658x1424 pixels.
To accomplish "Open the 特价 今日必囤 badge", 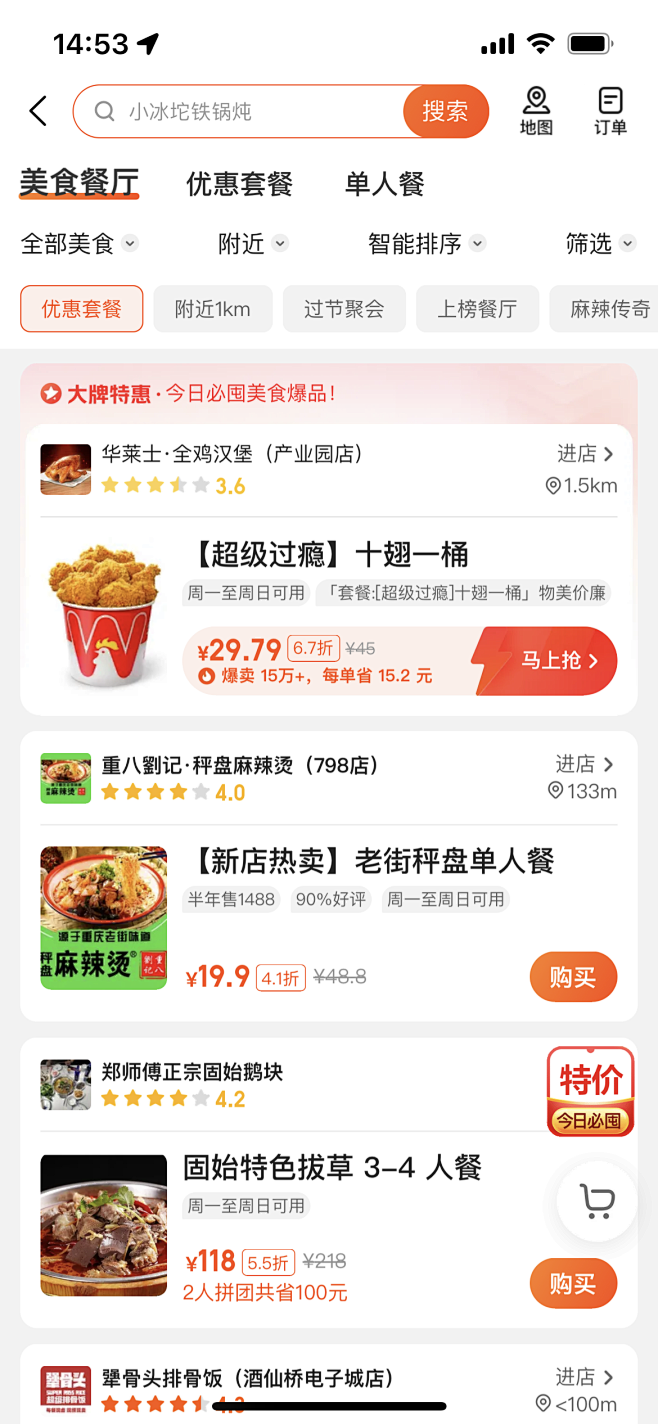I will (590, 1091).
